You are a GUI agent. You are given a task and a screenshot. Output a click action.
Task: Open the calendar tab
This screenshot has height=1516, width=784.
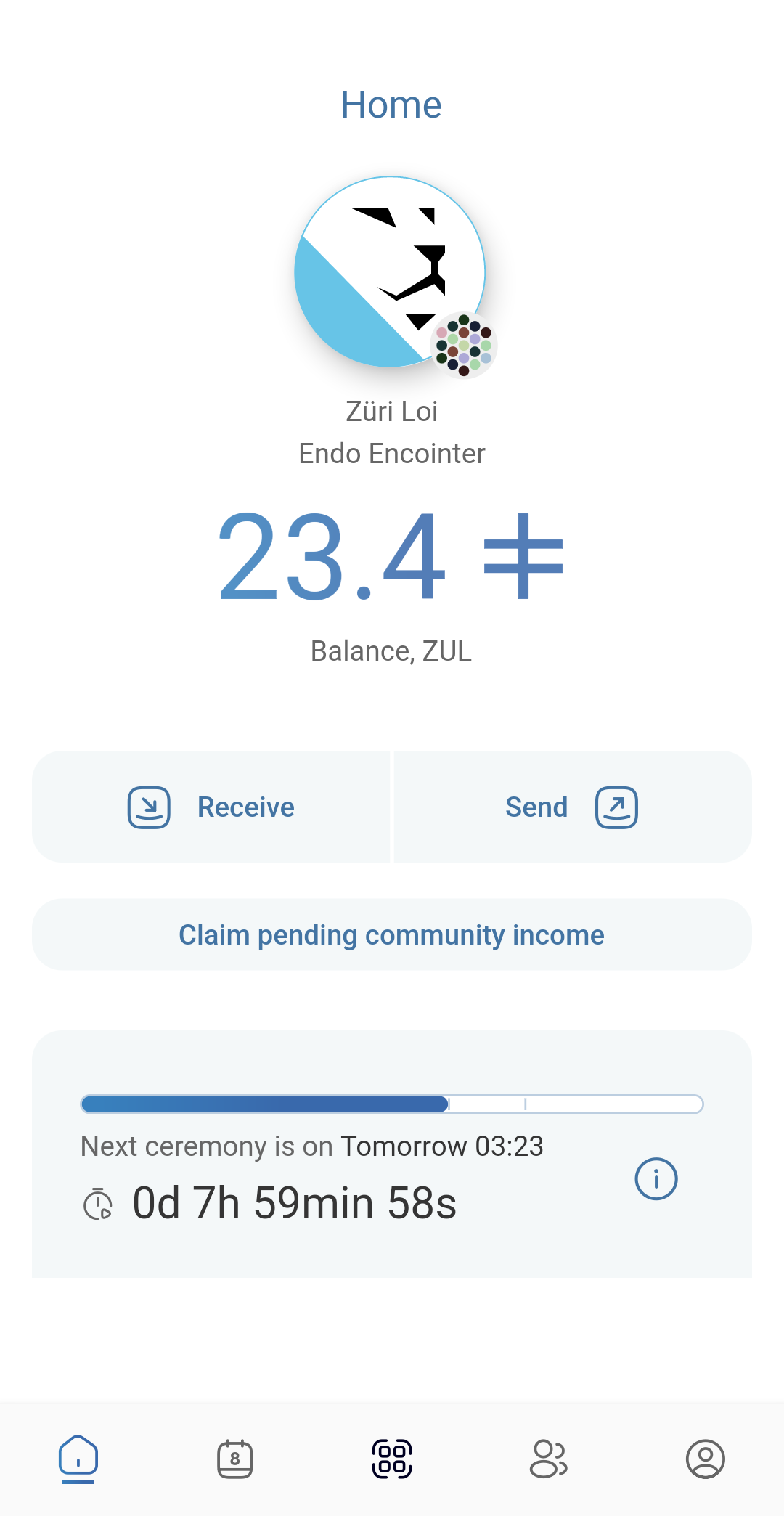235,1459
